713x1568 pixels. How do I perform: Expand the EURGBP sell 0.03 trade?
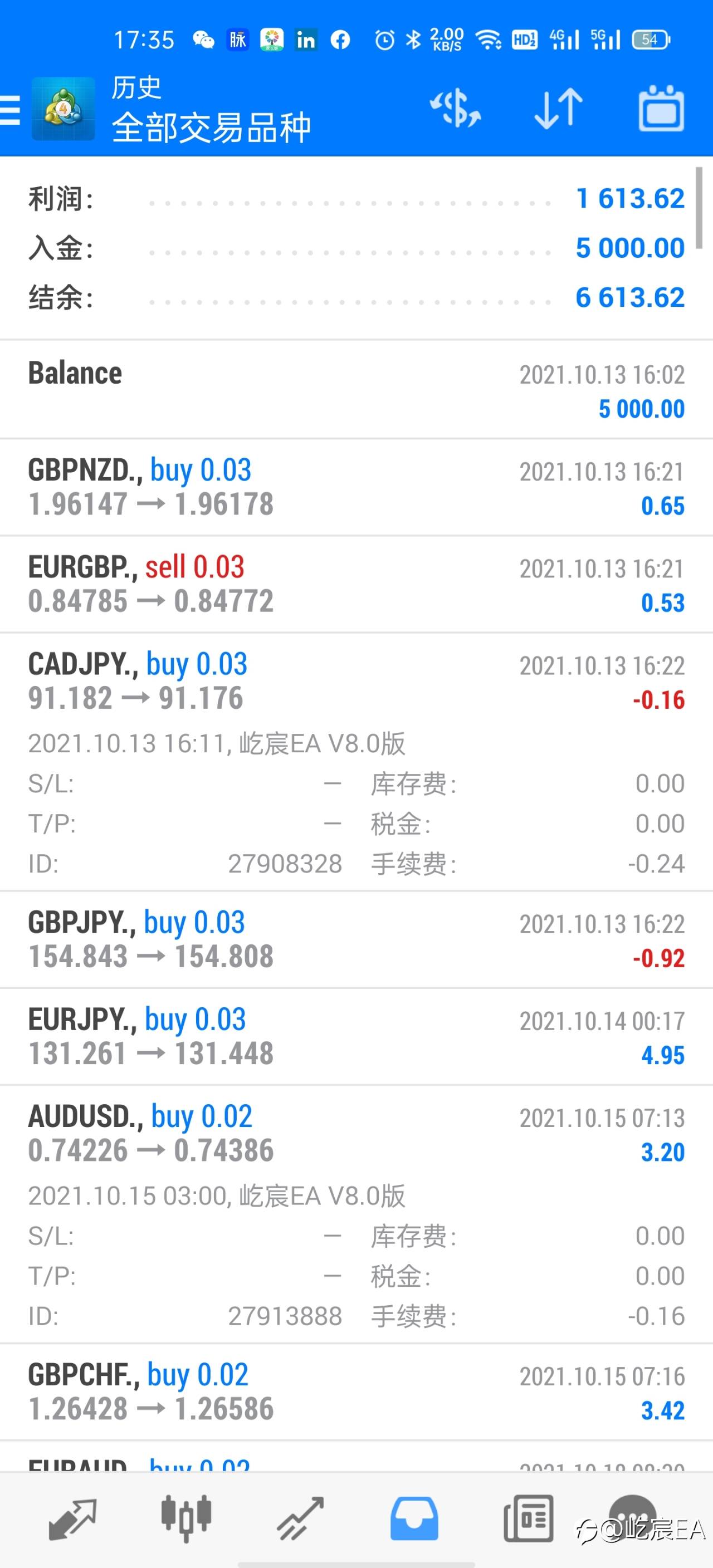[x=356, y=584]
